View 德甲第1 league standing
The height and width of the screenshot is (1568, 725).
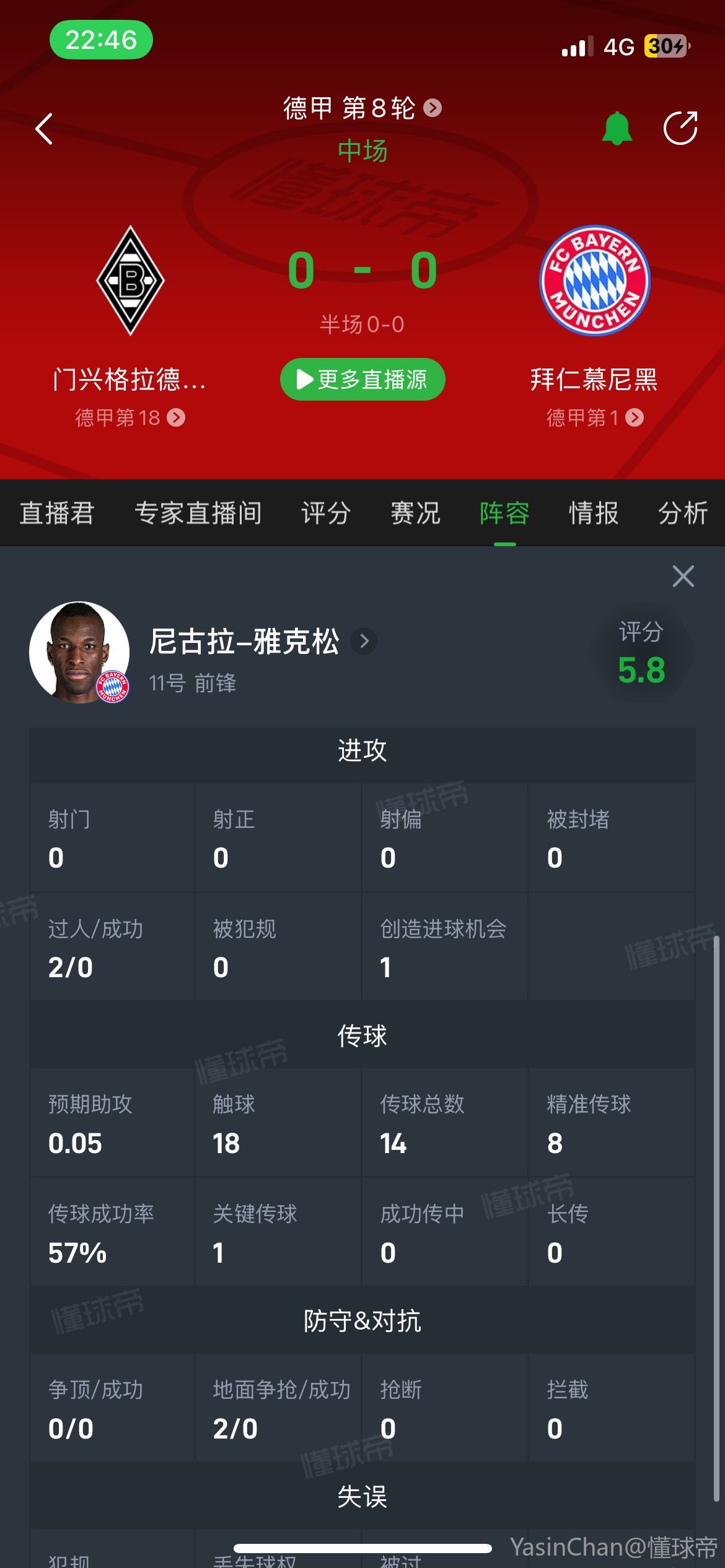click(594, 418)
